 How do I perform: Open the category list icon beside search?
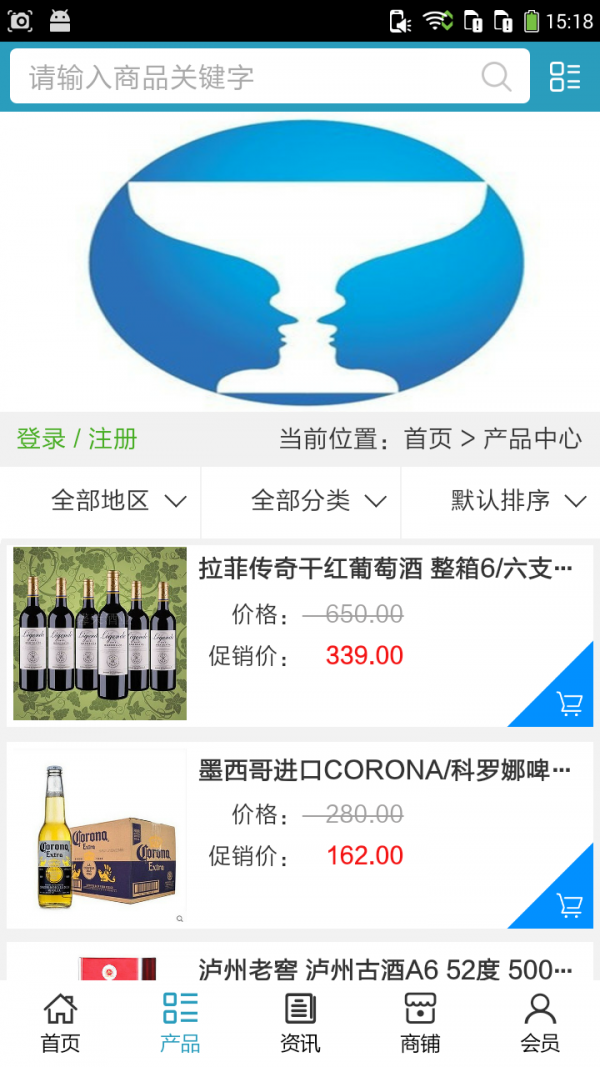click(565, 77)
